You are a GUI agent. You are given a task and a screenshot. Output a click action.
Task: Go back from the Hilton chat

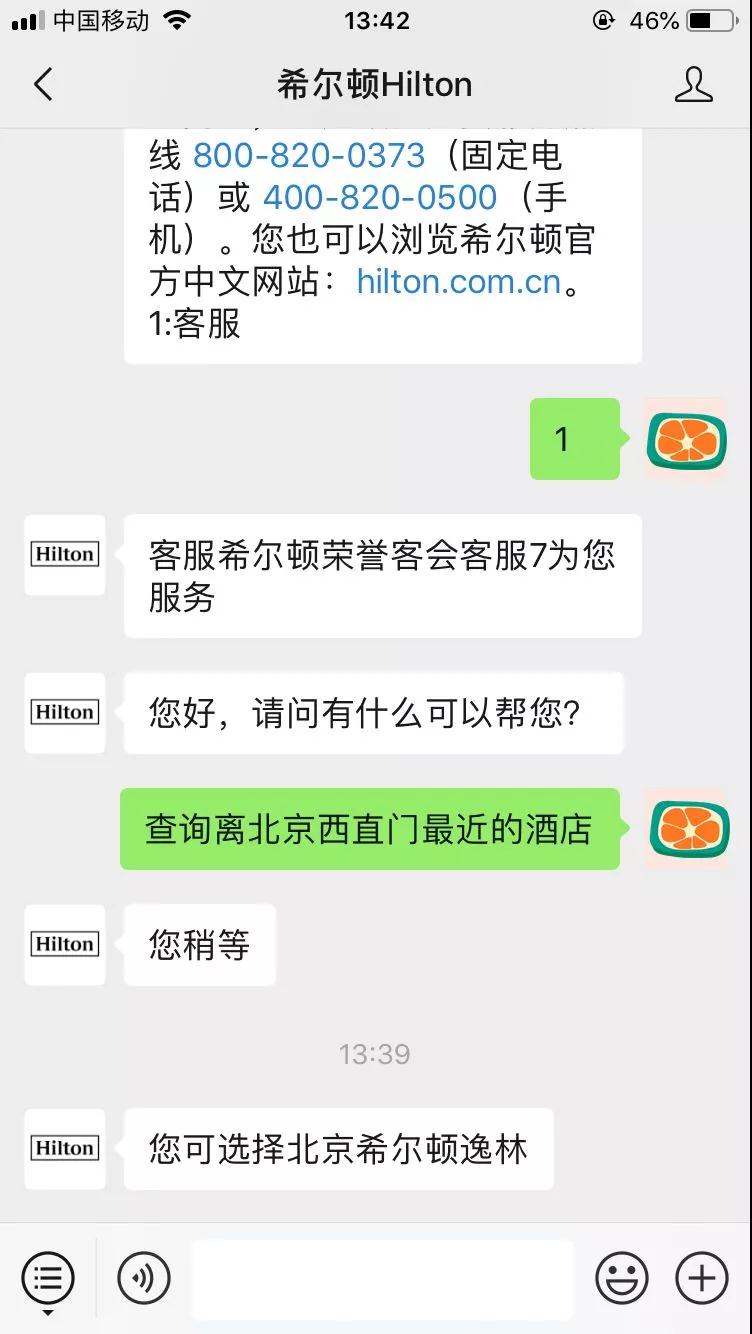[x=43, y=86]
